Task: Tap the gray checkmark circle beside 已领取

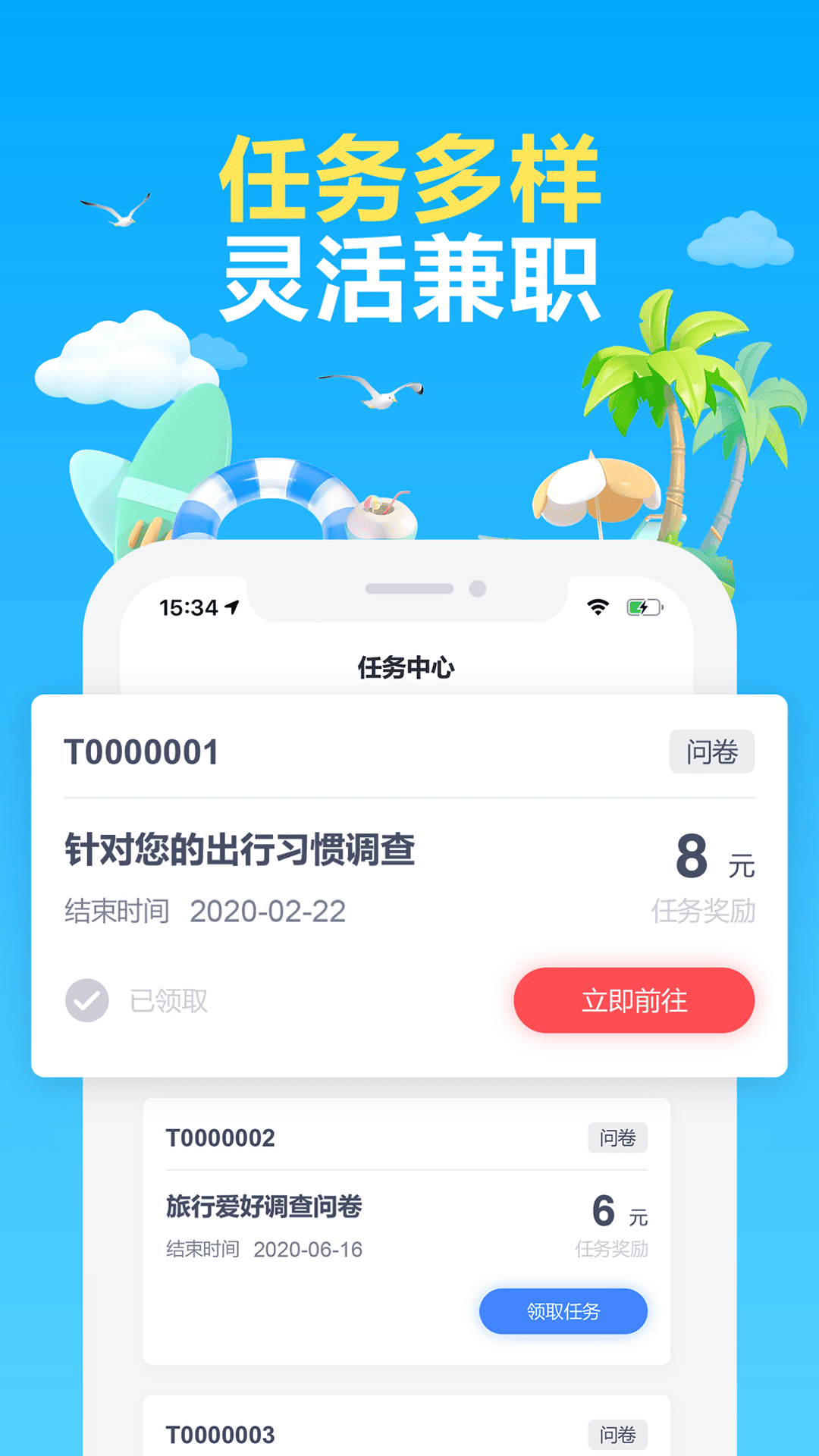Action: pyautogui.click(x=87, y=1001)
